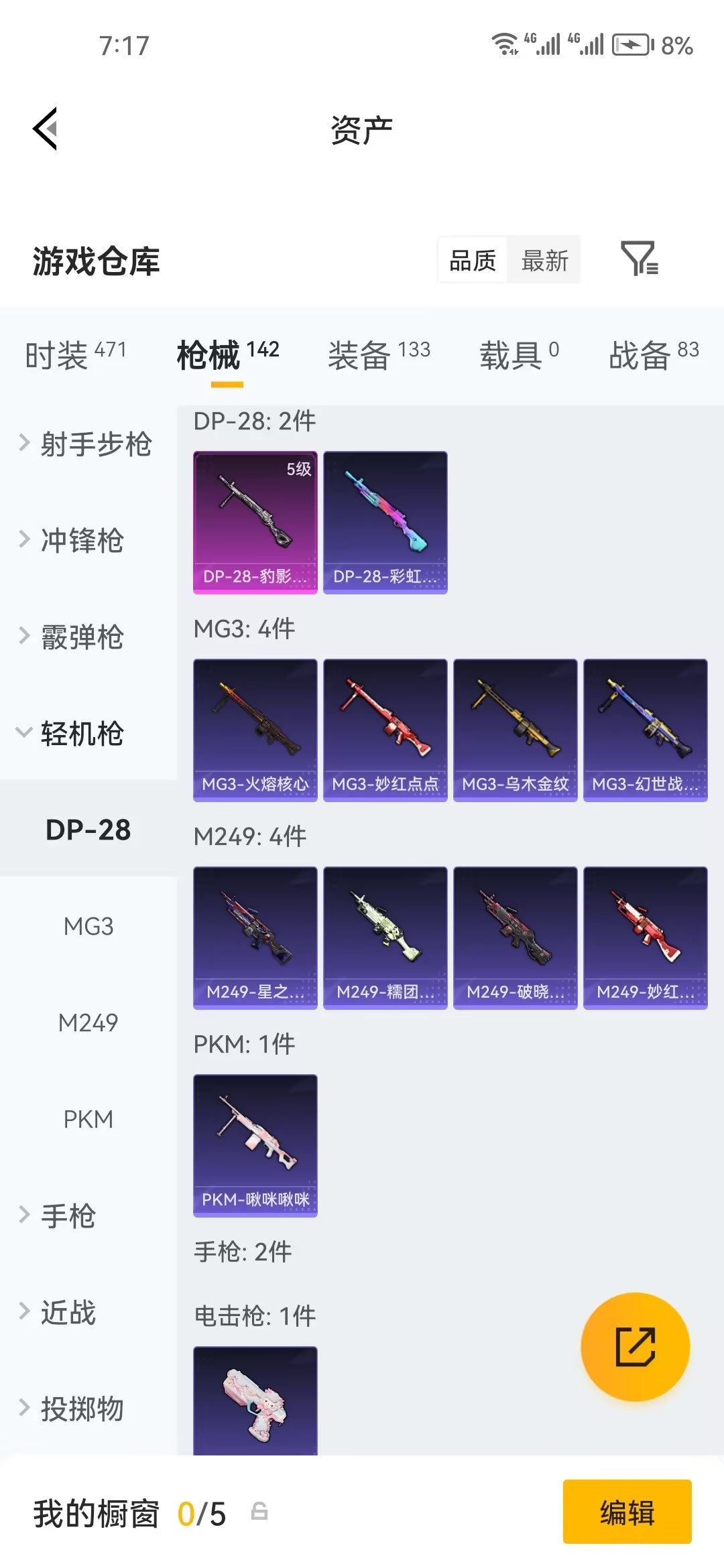Open the M249-糯团 weapon card
Image resolution: width=724 pixels, height=1568 pixels.
(x=385, y=938)
